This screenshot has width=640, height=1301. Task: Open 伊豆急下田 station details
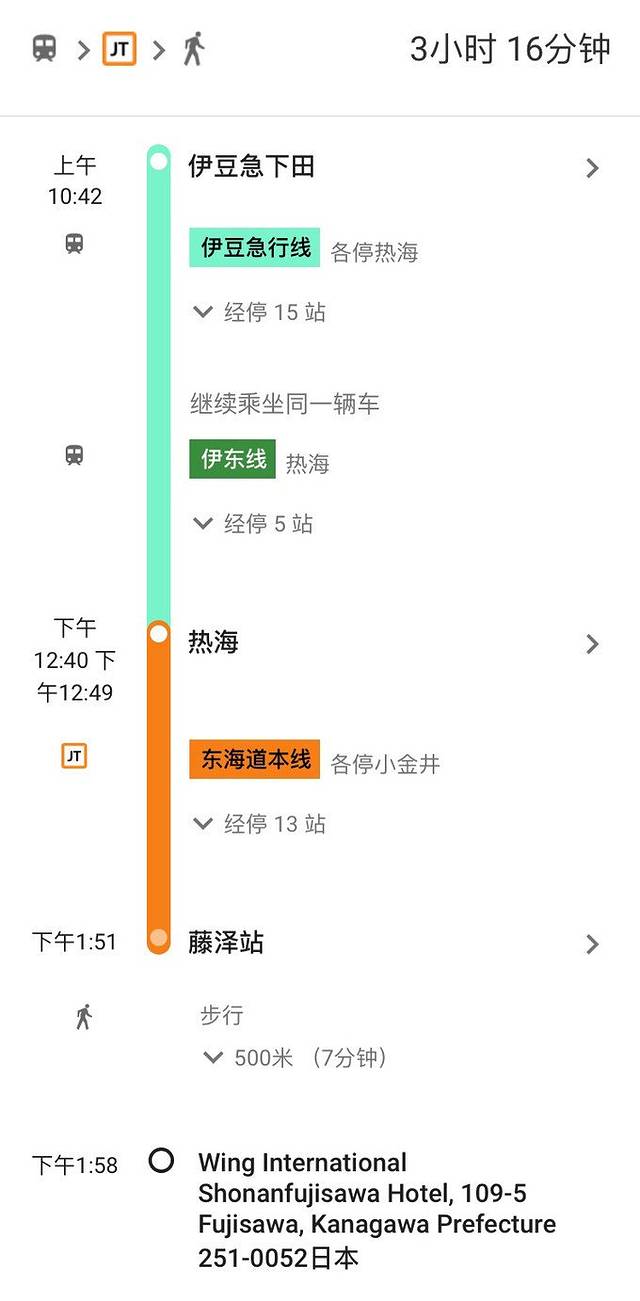pos(592,168)
